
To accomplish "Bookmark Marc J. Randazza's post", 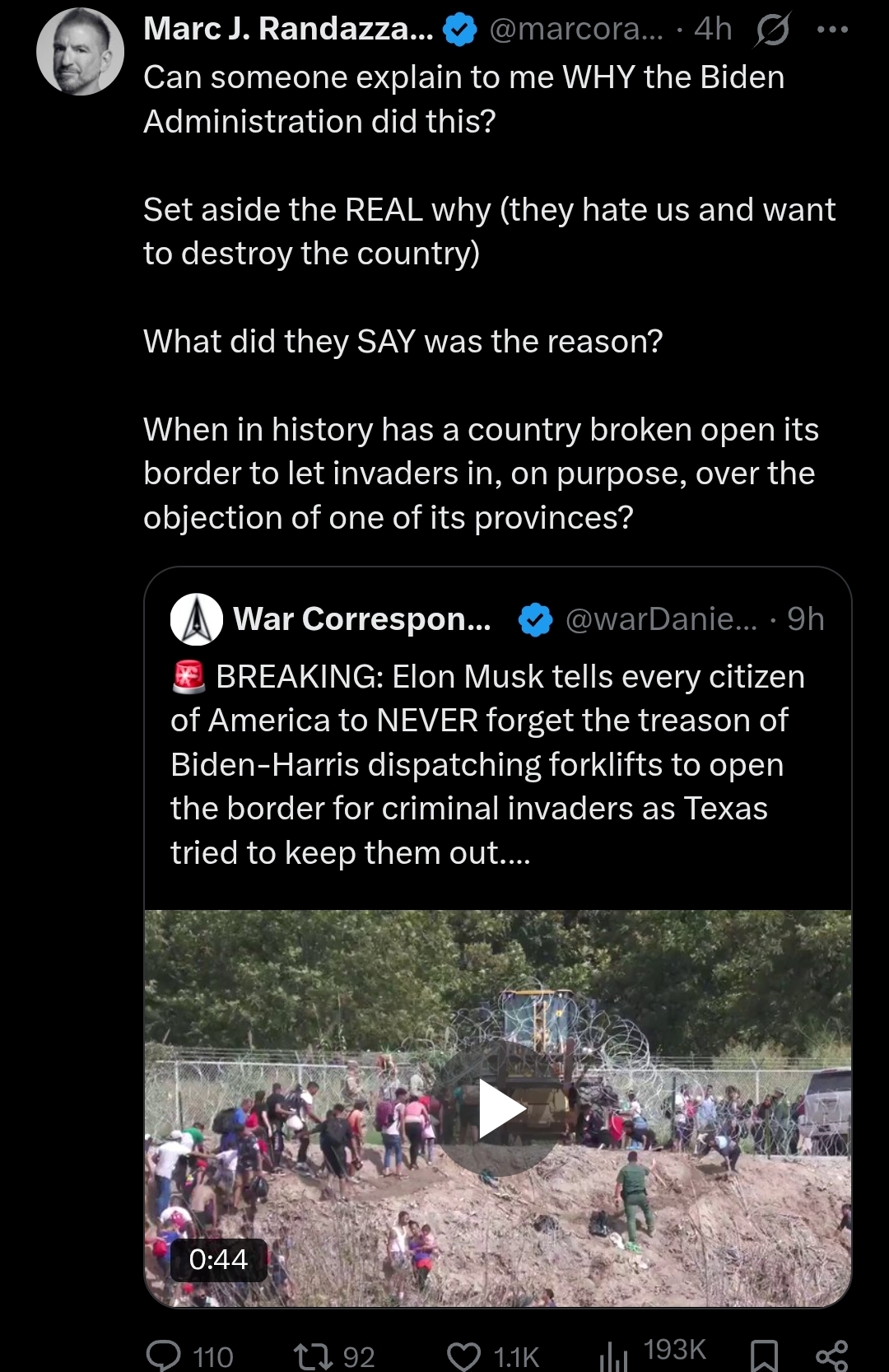I will 764,1356.
